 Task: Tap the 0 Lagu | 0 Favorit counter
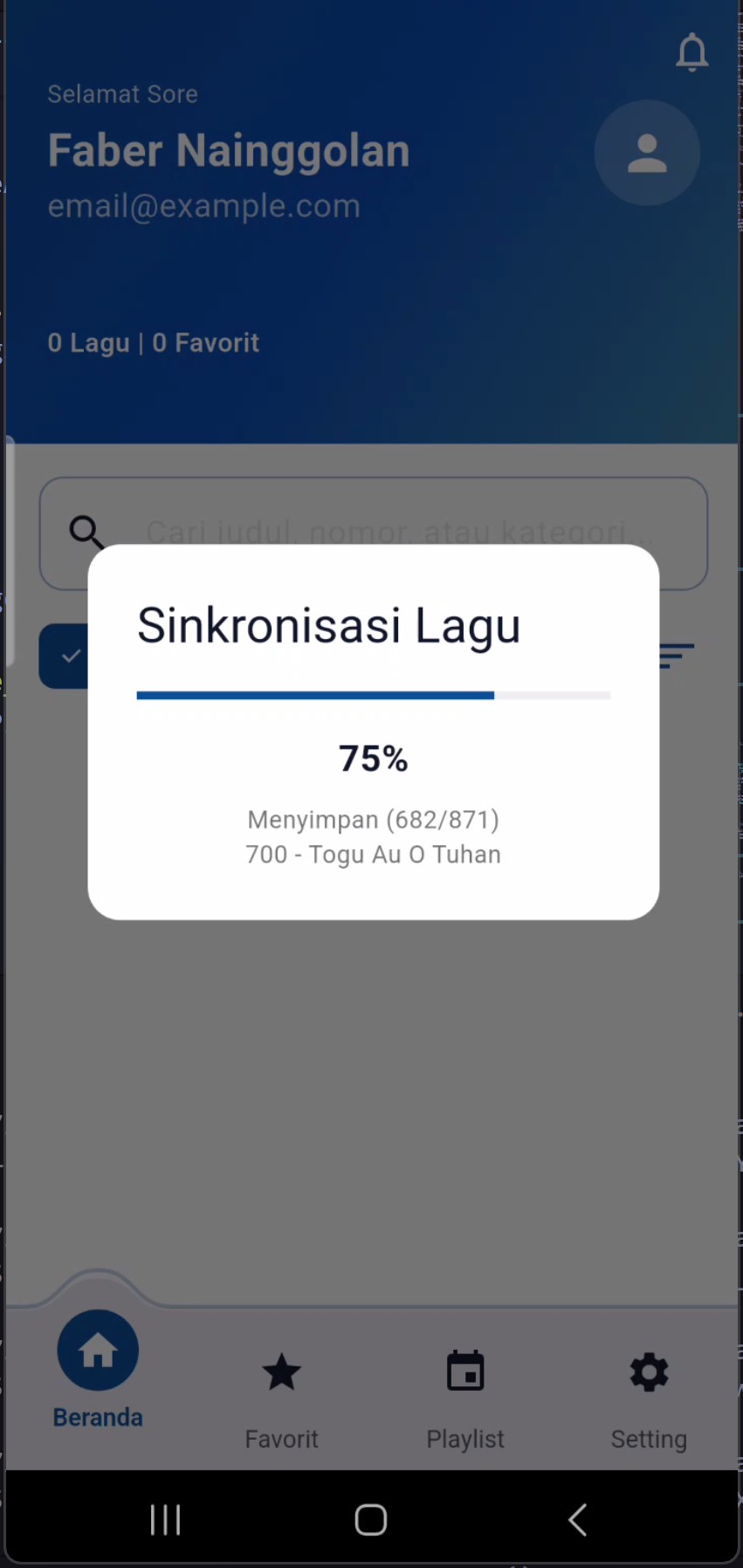pos(153,342)
